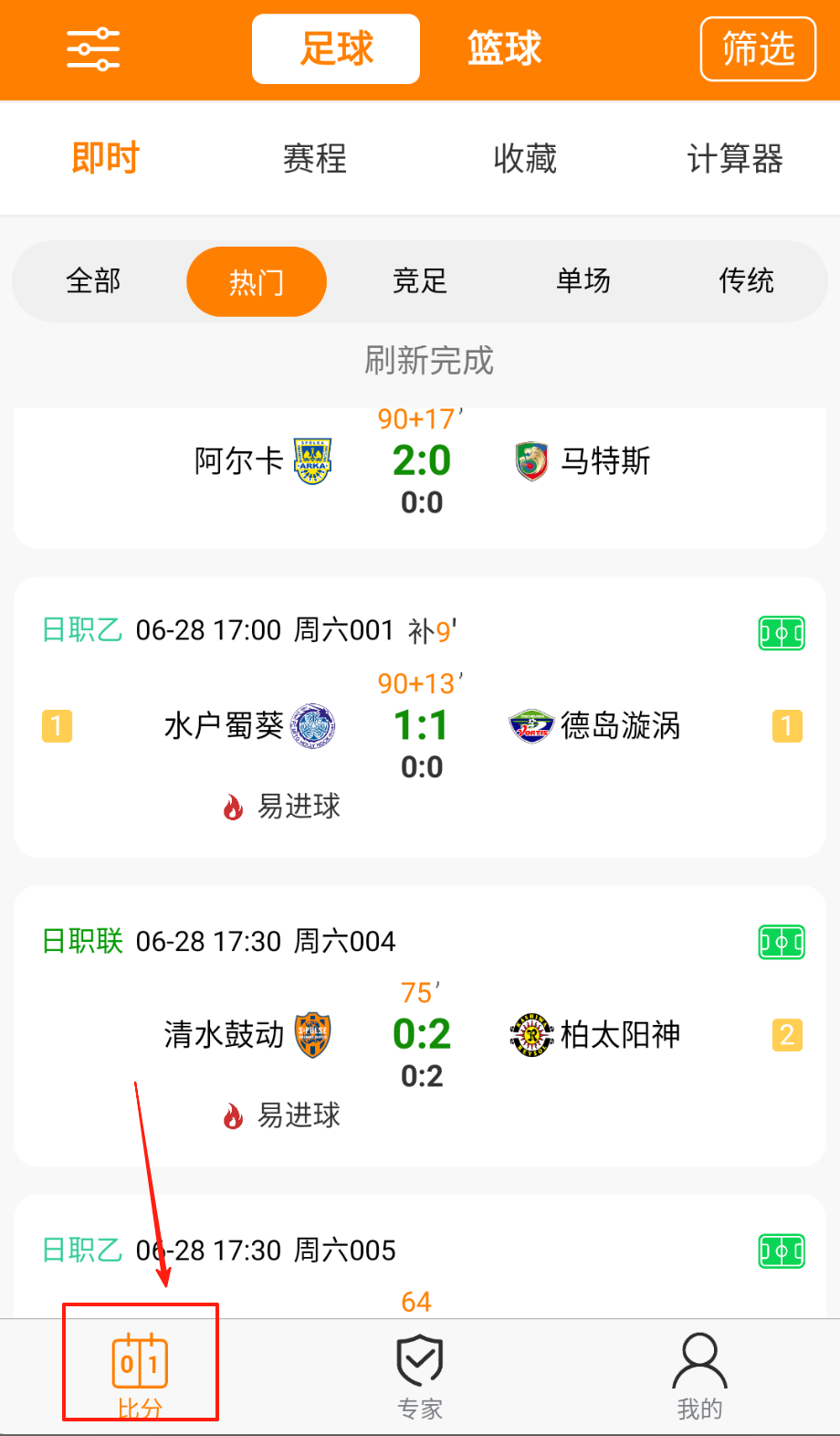Switch to the 赛程 tab
This screenshot has height=1436, width=840.
click(x=315, y=159)
